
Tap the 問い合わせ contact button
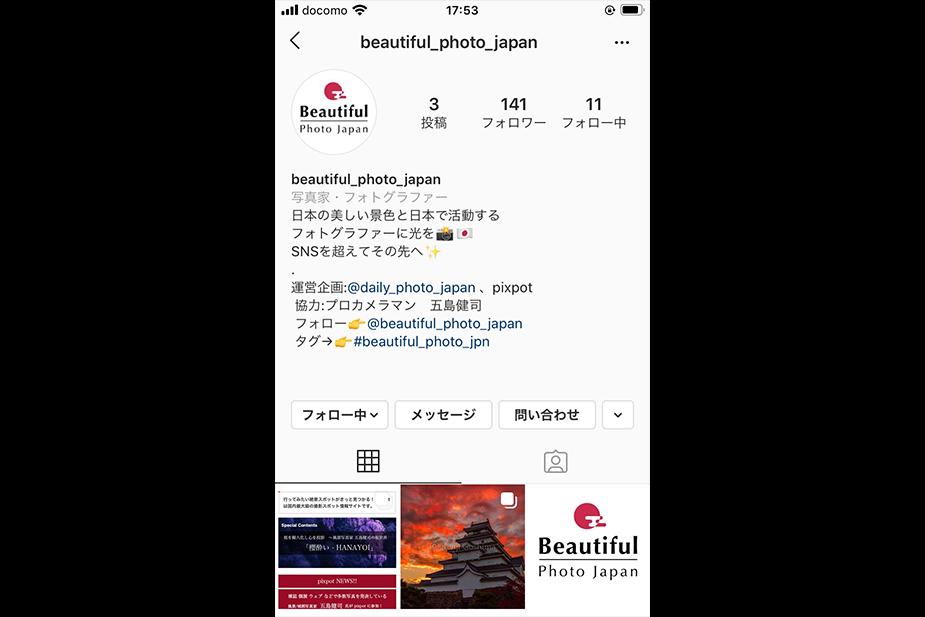point(547,415)
